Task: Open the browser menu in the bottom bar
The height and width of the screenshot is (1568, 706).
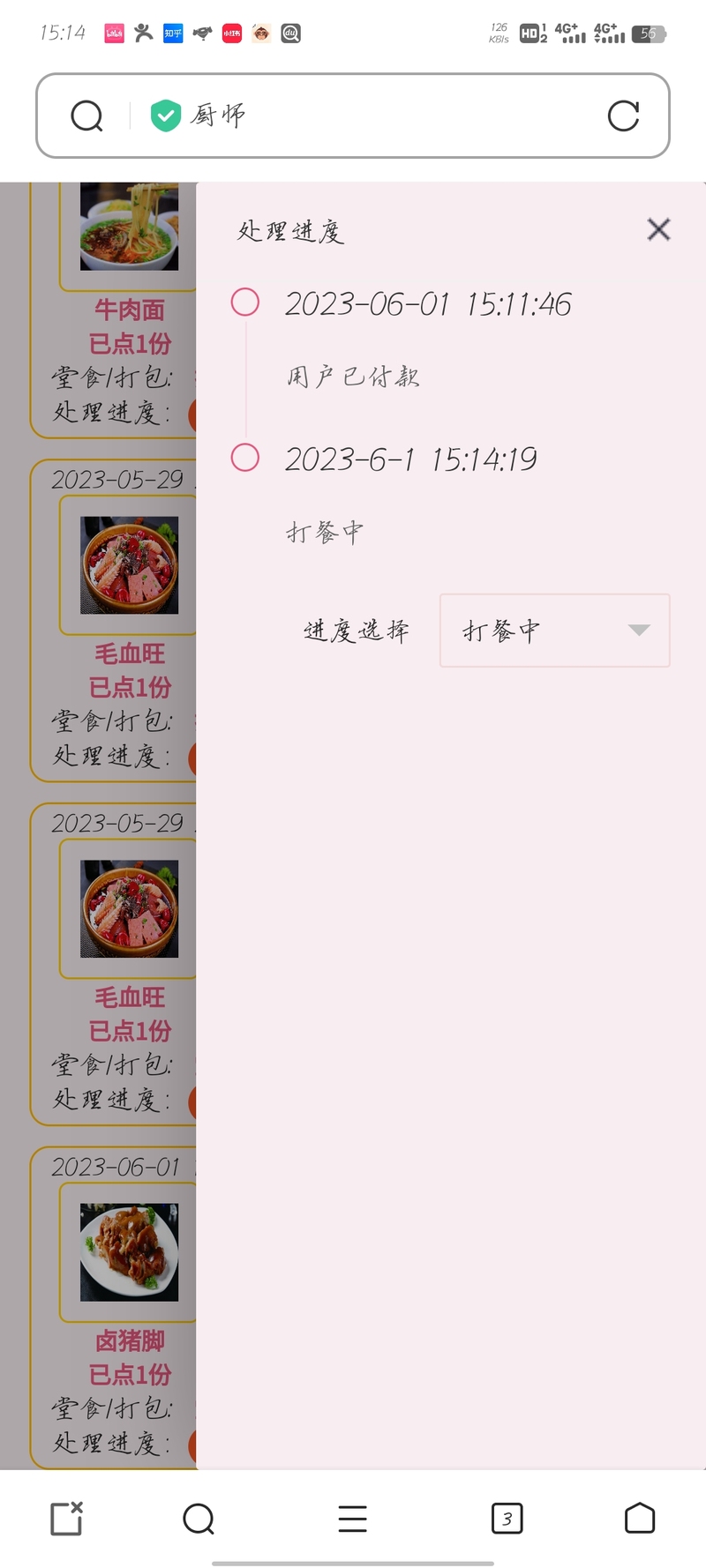Action: [x=353, y=1519]
